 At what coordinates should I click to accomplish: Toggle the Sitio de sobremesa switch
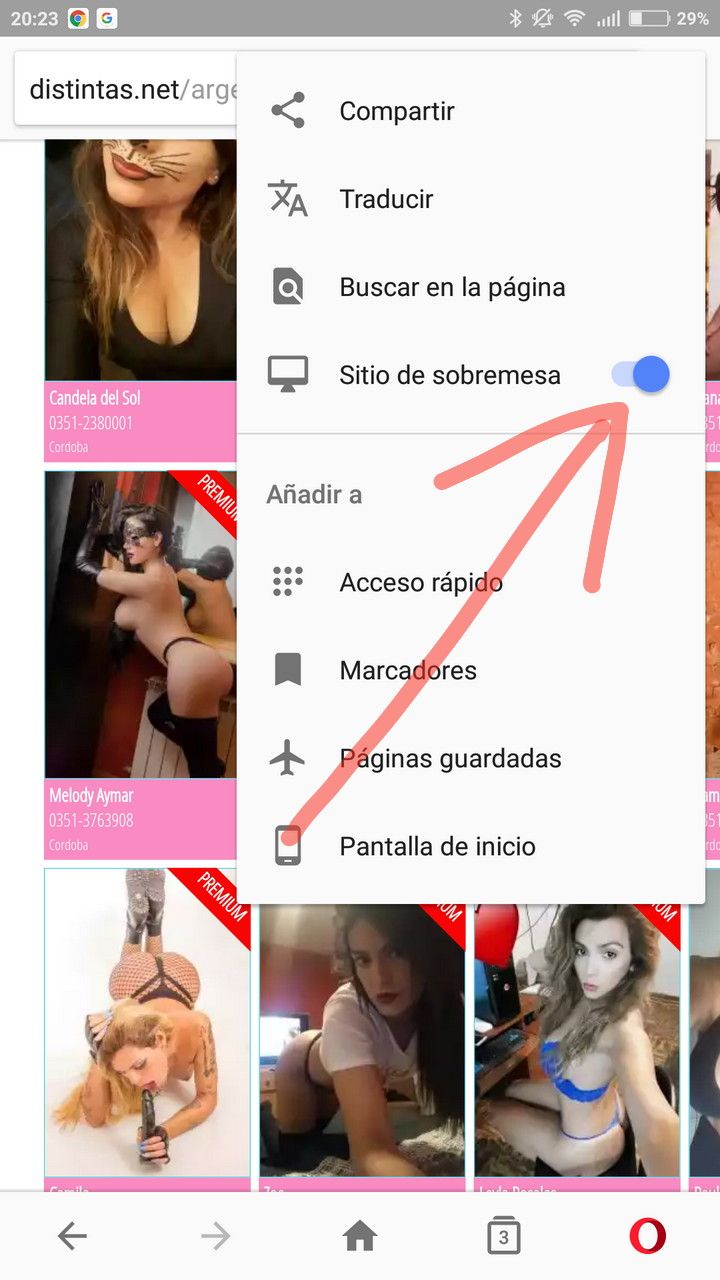tap(641, 375)
